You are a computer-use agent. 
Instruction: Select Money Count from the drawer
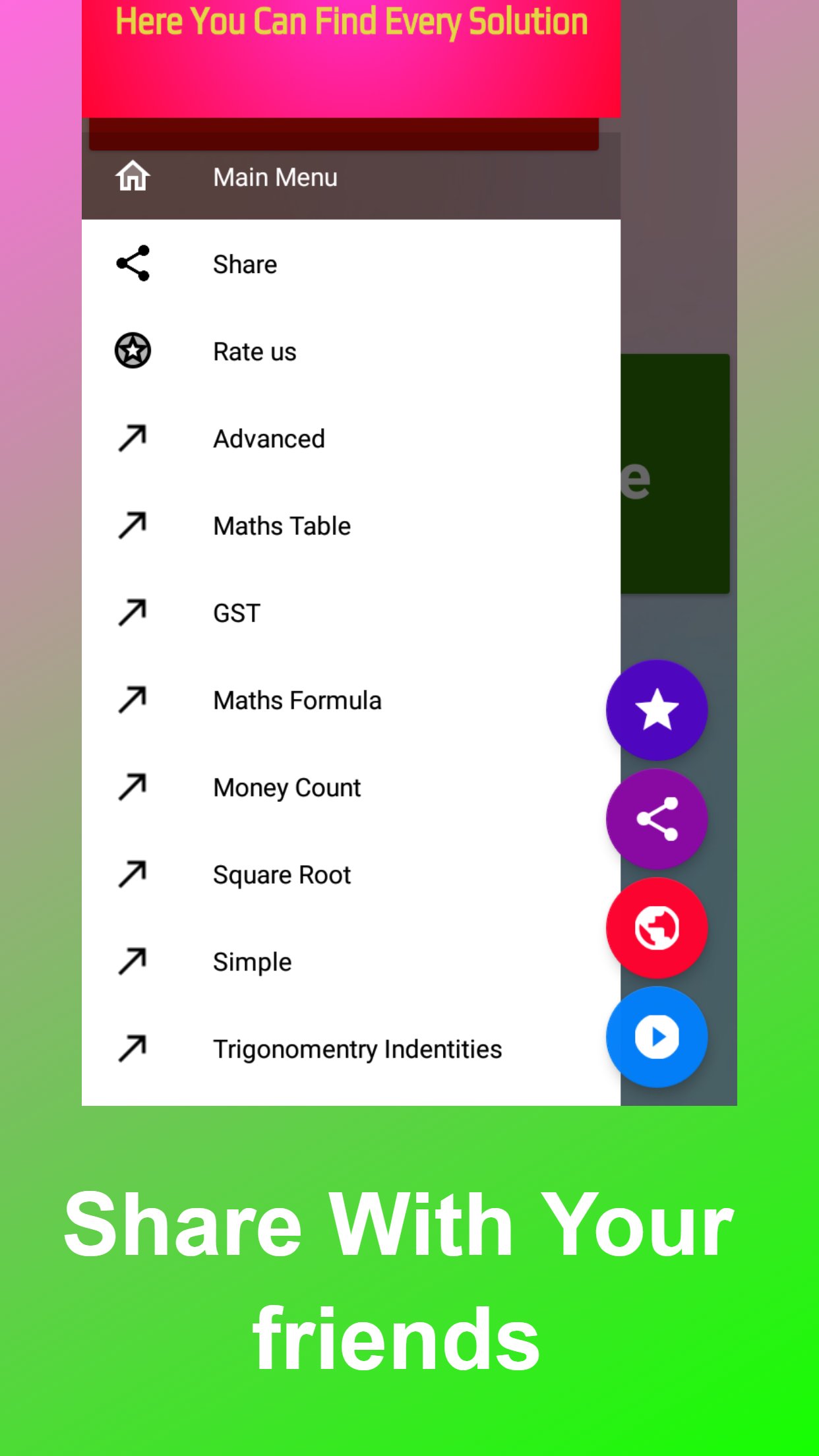pyautogui.click(x=286, y=787)
